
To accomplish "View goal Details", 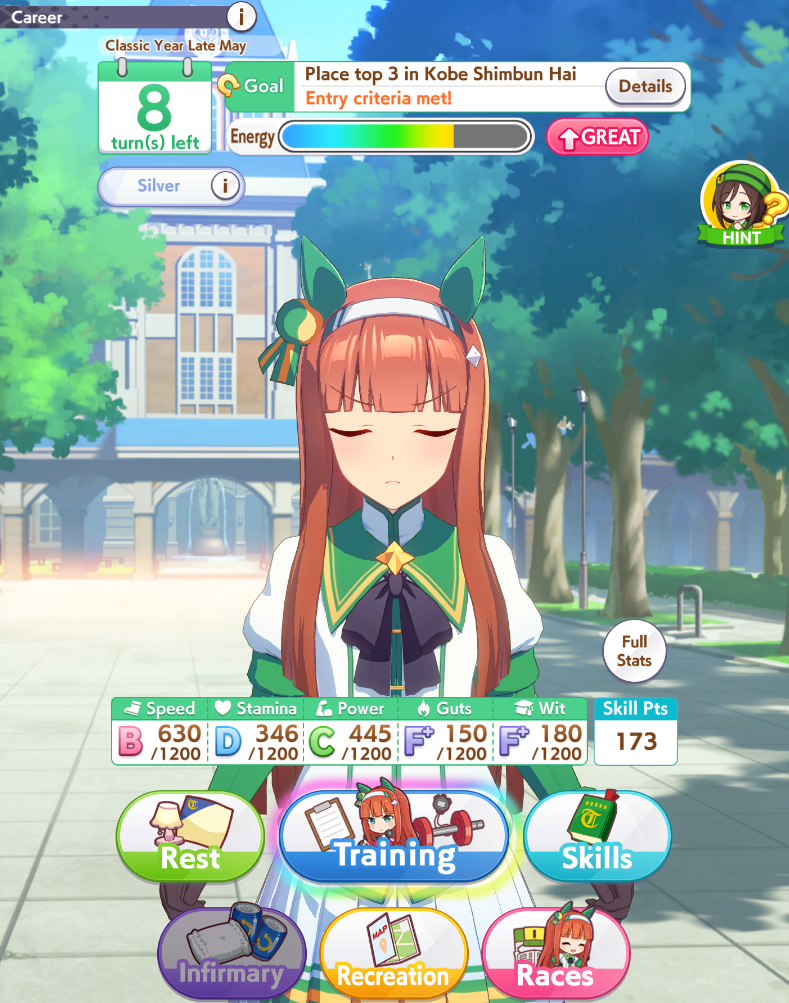I will 645,86.
